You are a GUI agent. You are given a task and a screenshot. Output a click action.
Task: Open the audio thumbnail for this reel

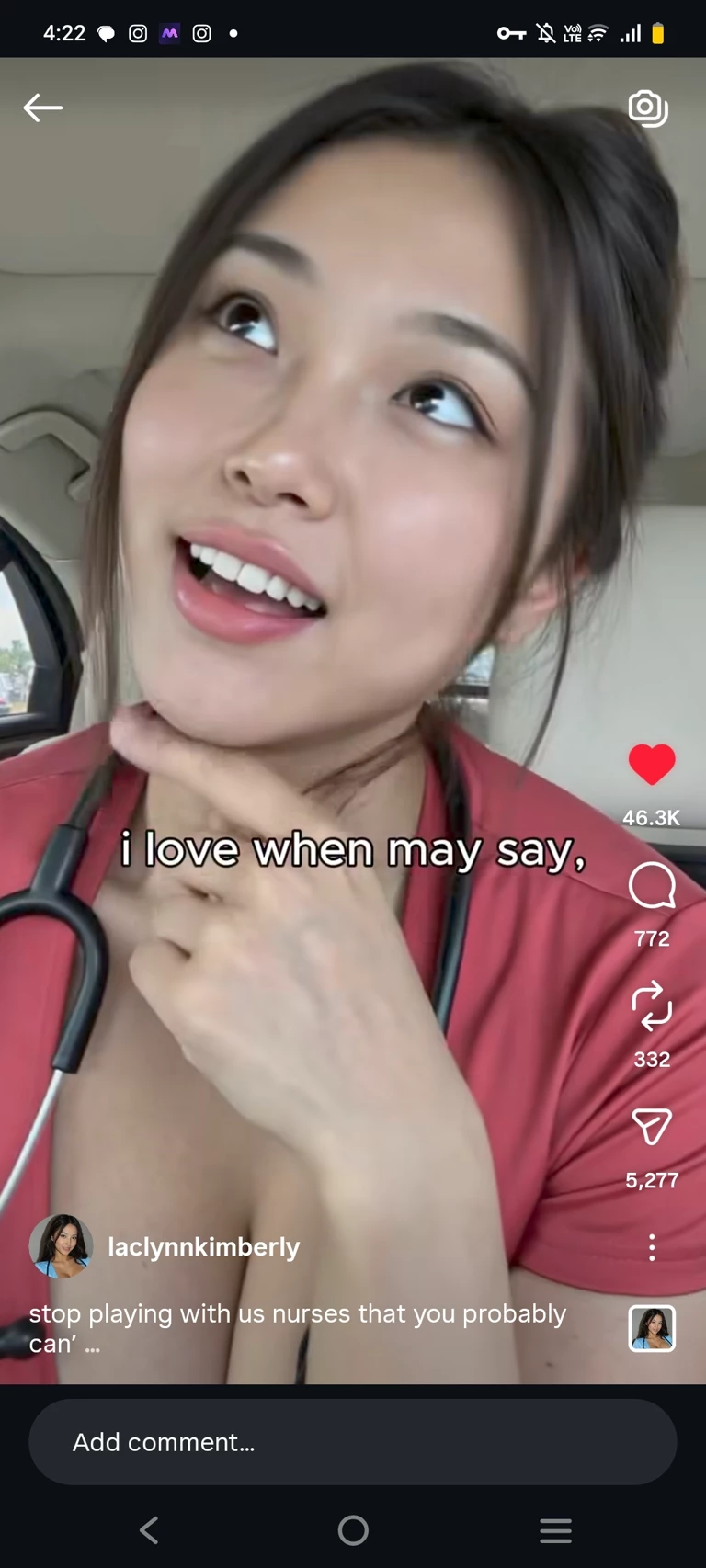[652, 1328]
